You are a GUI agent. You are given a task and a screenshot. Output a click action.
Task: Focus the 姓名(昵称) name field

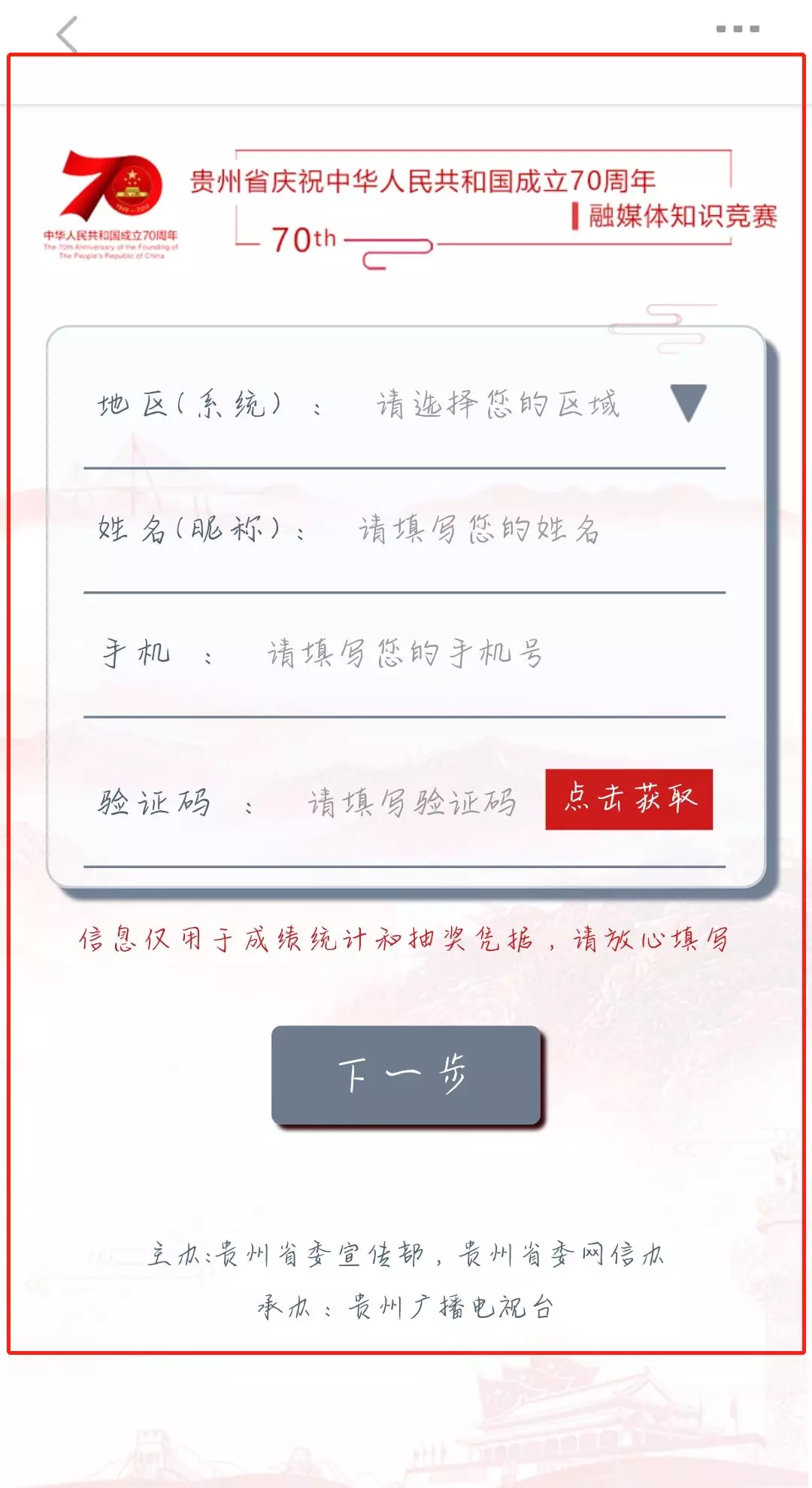[479, 530]
